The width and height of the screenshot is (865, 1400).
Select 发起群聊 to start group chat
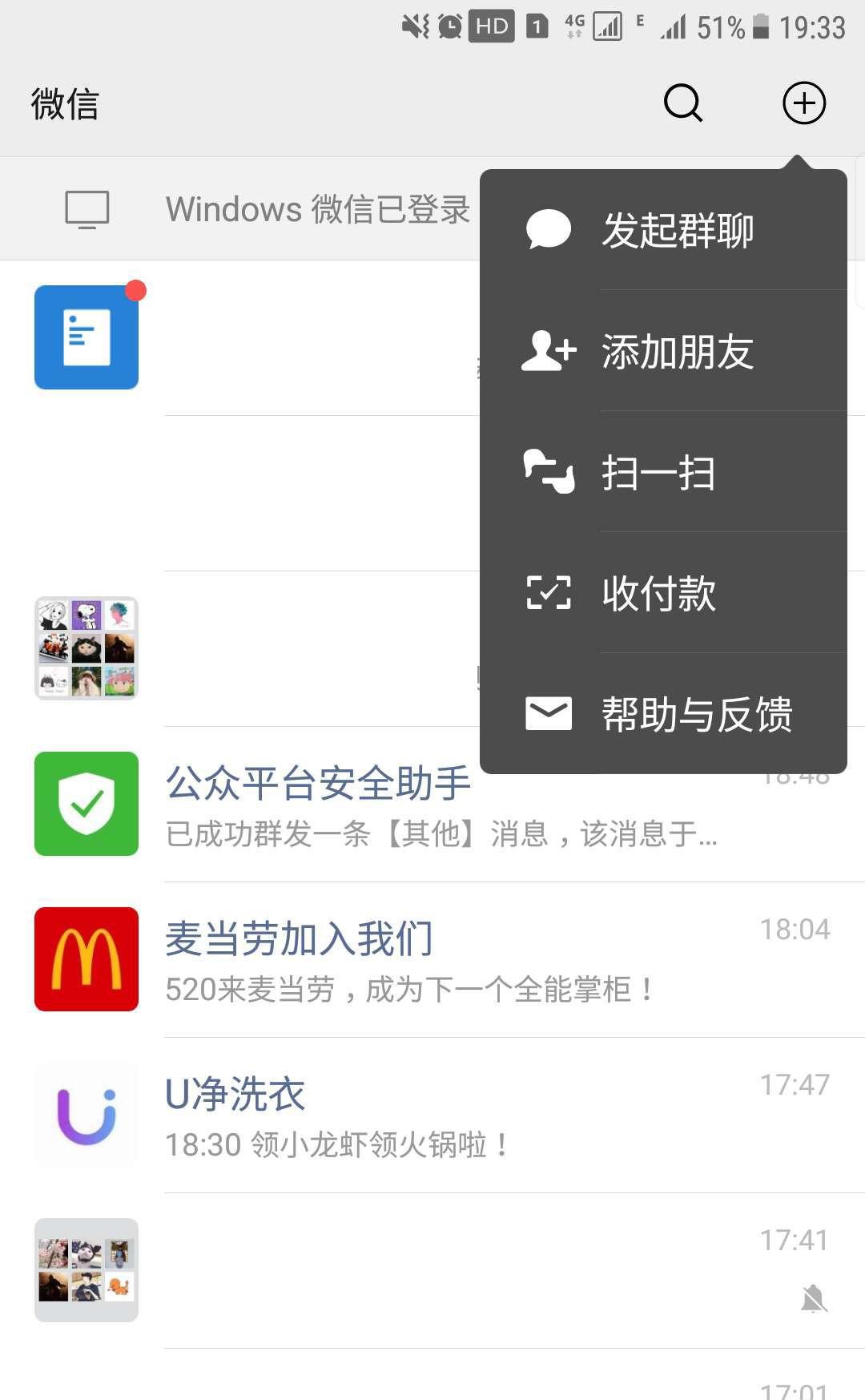(663, 230)
